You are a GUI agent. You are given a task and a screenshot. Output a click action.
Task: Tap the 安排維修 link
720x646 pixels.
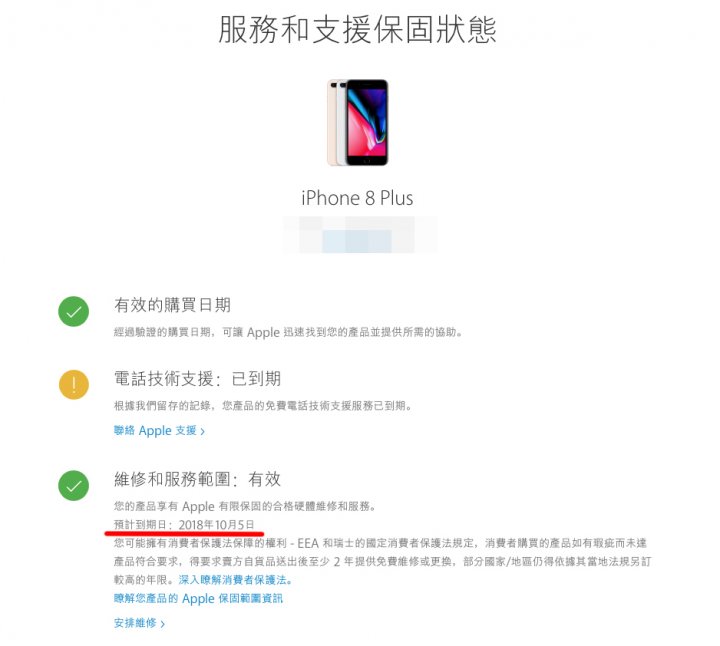pyautogui.click(x=139, y=623)
